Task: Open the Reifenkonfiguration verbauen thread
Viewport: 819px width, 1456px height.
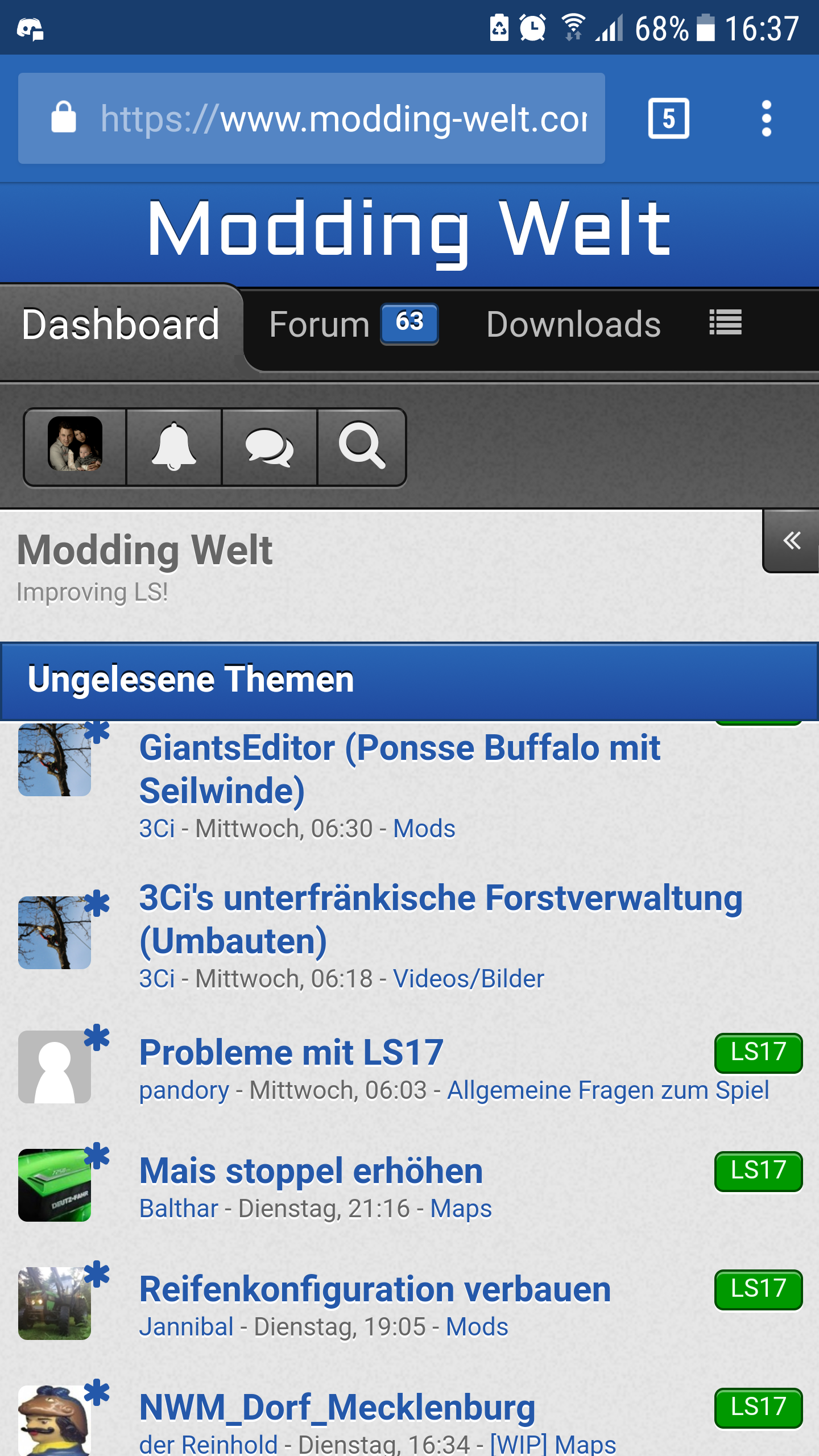Action: pos(375,1289)
